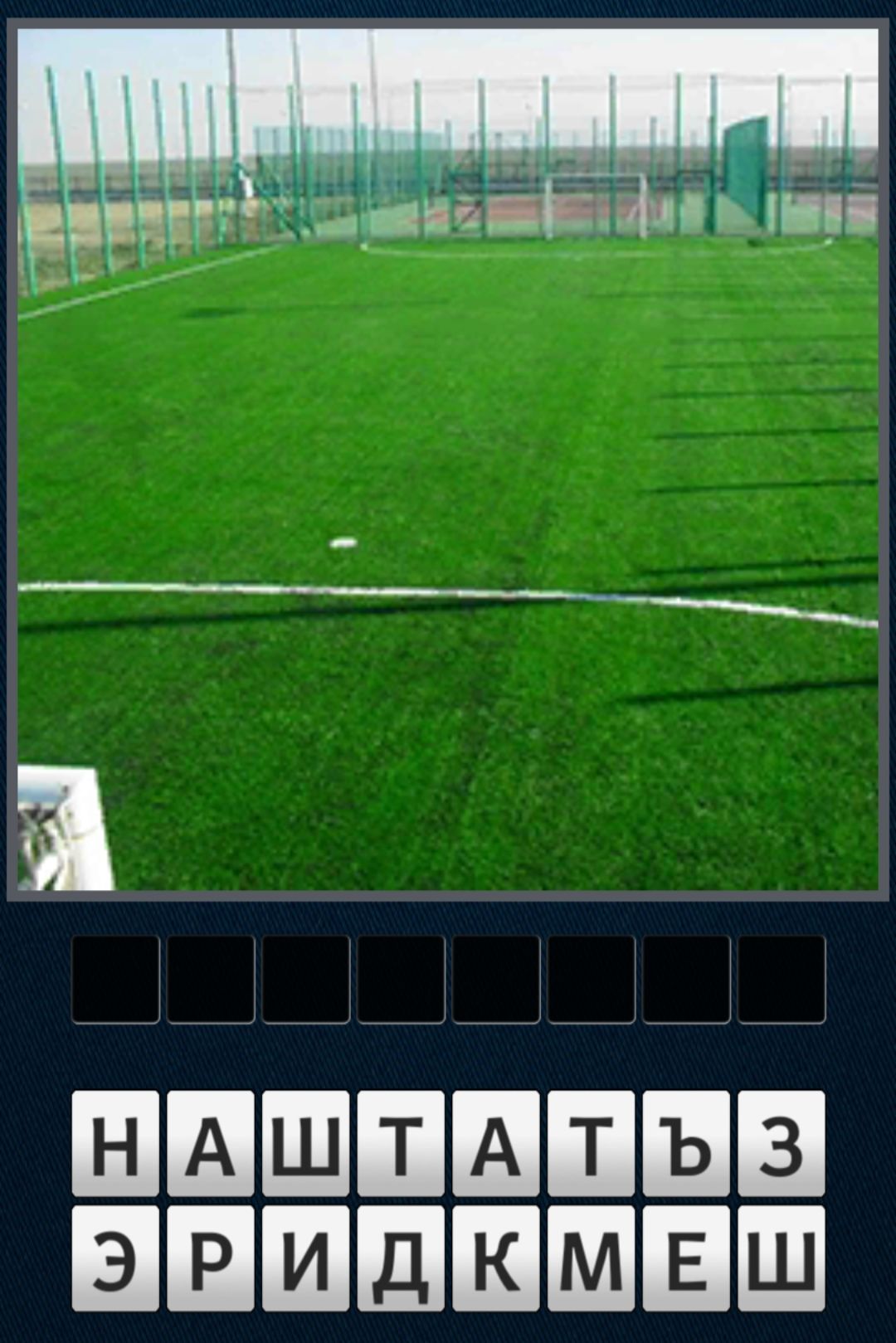The width and height of the screenshot is (896, 1343).
Task: Choose the letter К tile
Action: tap(496, 1258)
